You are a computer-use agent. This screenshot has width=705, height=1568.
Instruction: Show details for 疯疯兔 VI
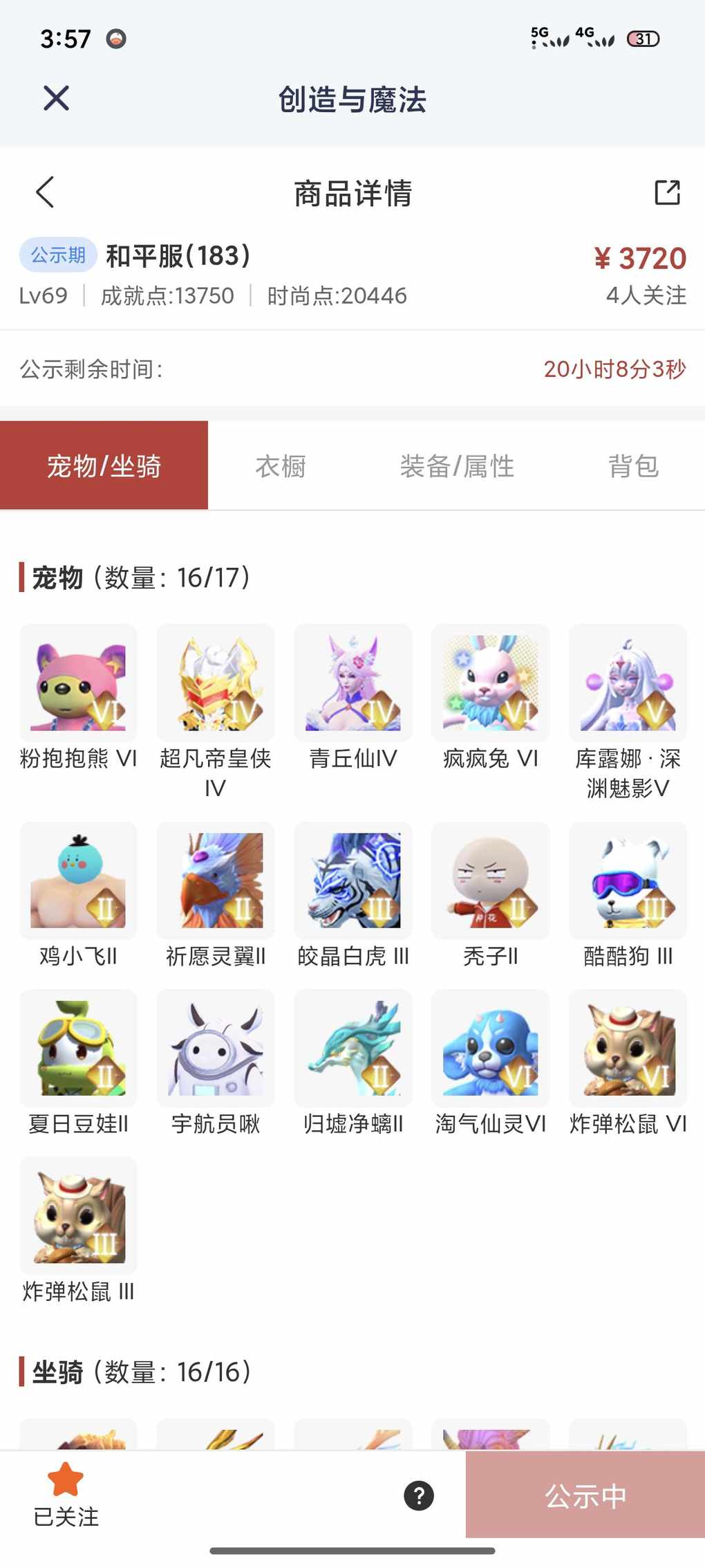(491, 683)
